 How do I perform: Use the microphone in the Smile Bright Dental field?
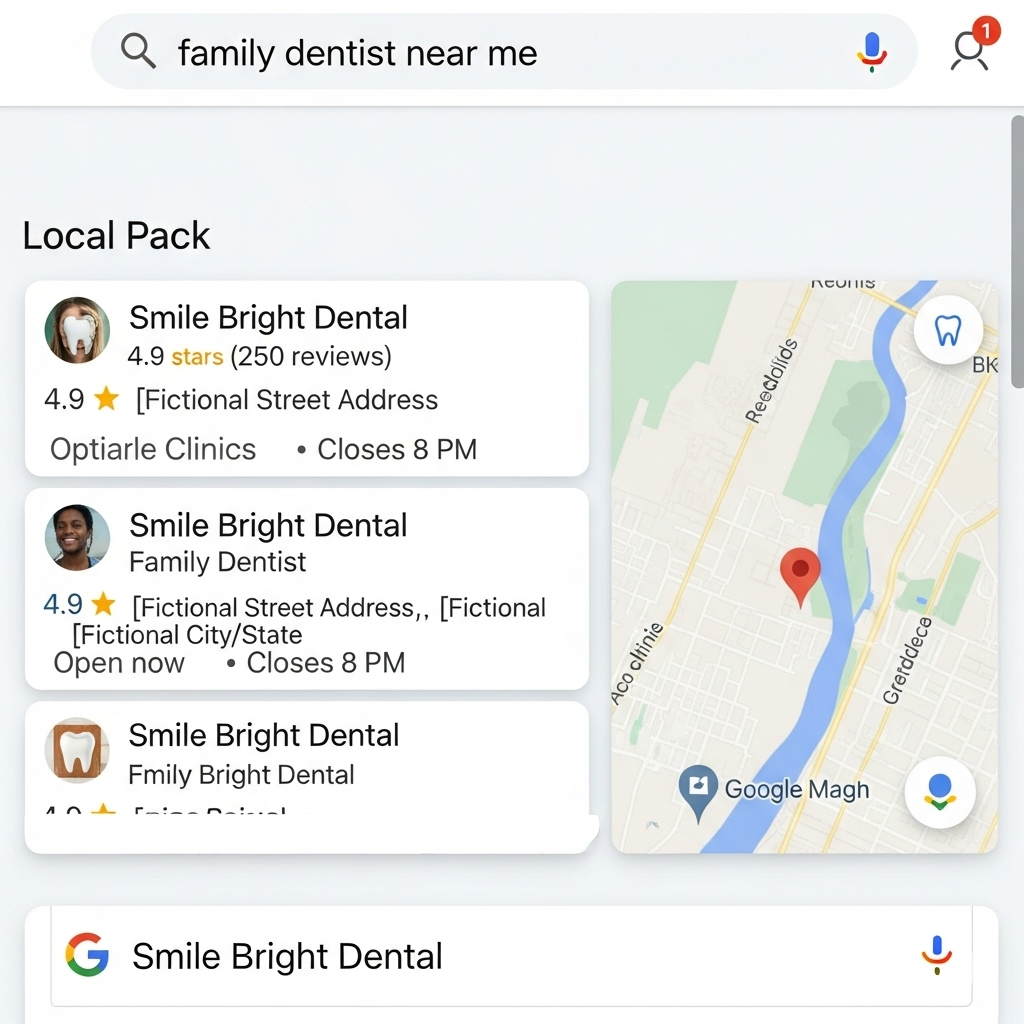pos(936,954)
